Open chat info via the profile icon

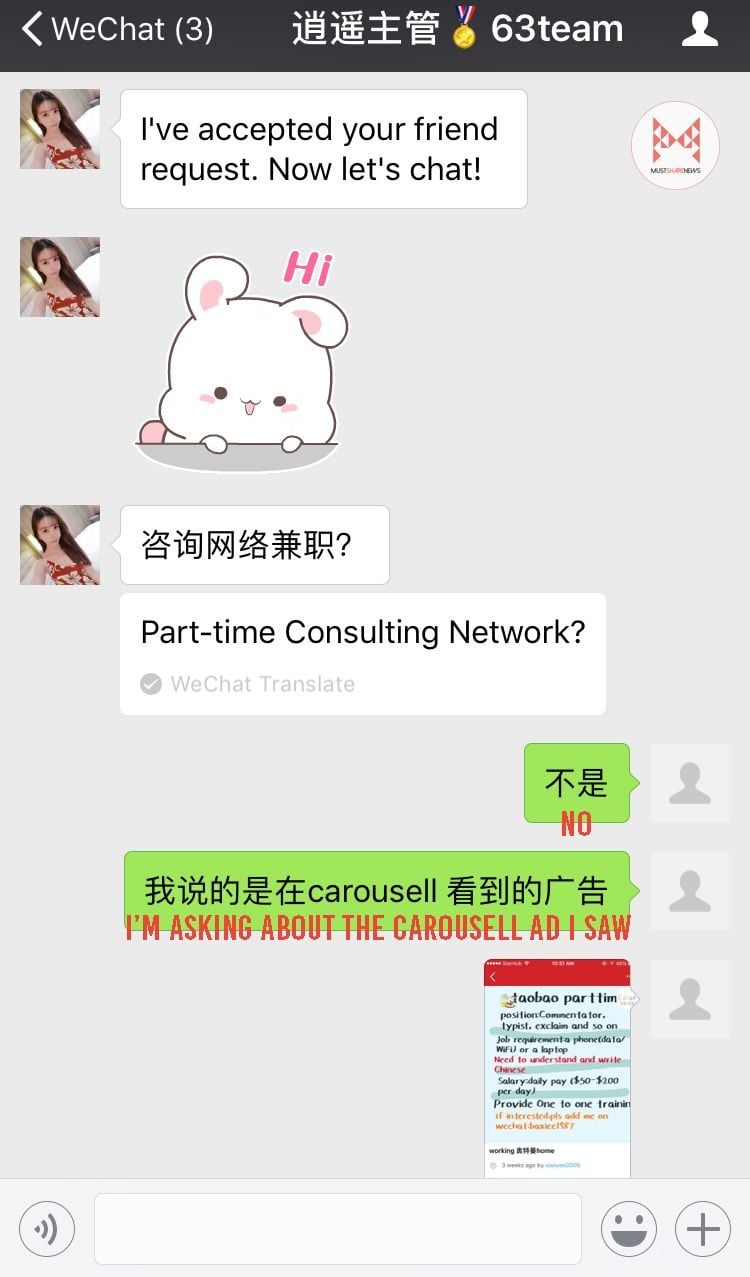click(699, 29)
